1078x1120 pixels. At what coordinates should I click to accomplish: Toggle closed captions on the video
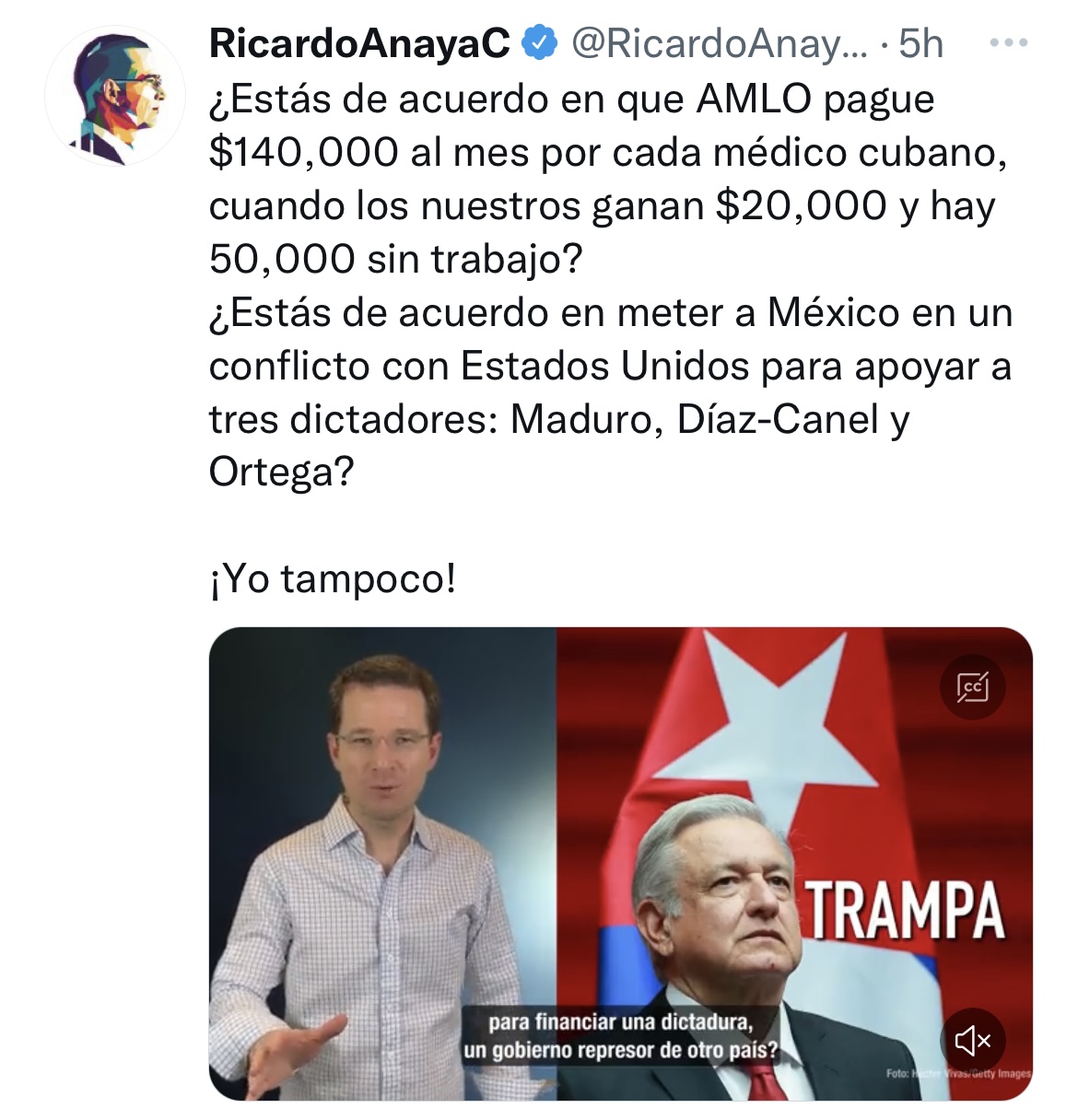[x=972, y=687]
